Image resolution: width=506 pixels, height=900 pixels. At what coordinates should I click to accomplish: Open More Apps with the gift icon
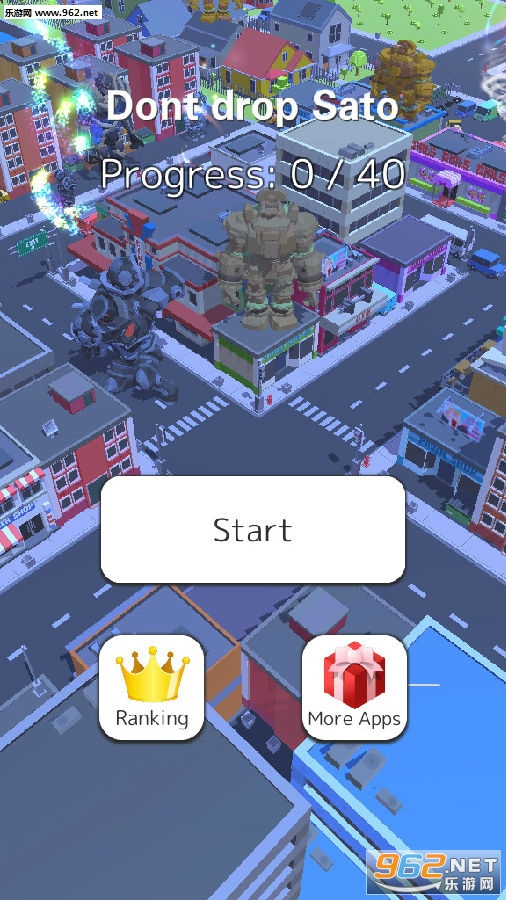point(355,686)
